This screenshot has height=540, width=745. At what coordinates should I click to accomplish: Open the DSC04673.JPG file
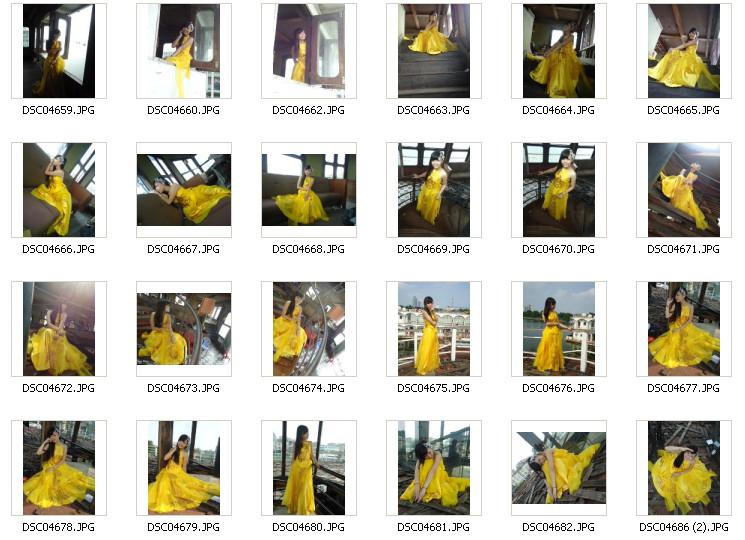(183, 329)
